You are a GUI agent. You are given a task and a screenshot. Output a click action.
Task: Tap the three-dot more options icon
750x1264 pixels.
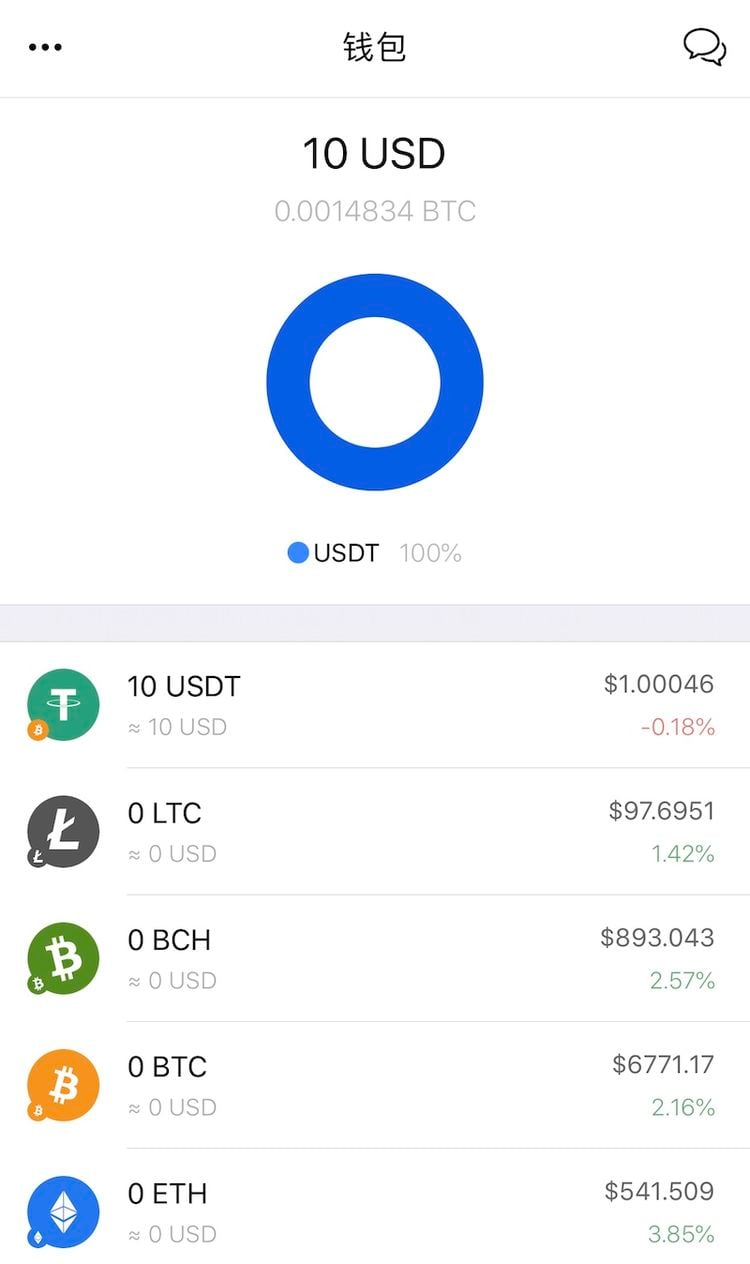click(x=44, y=47)
